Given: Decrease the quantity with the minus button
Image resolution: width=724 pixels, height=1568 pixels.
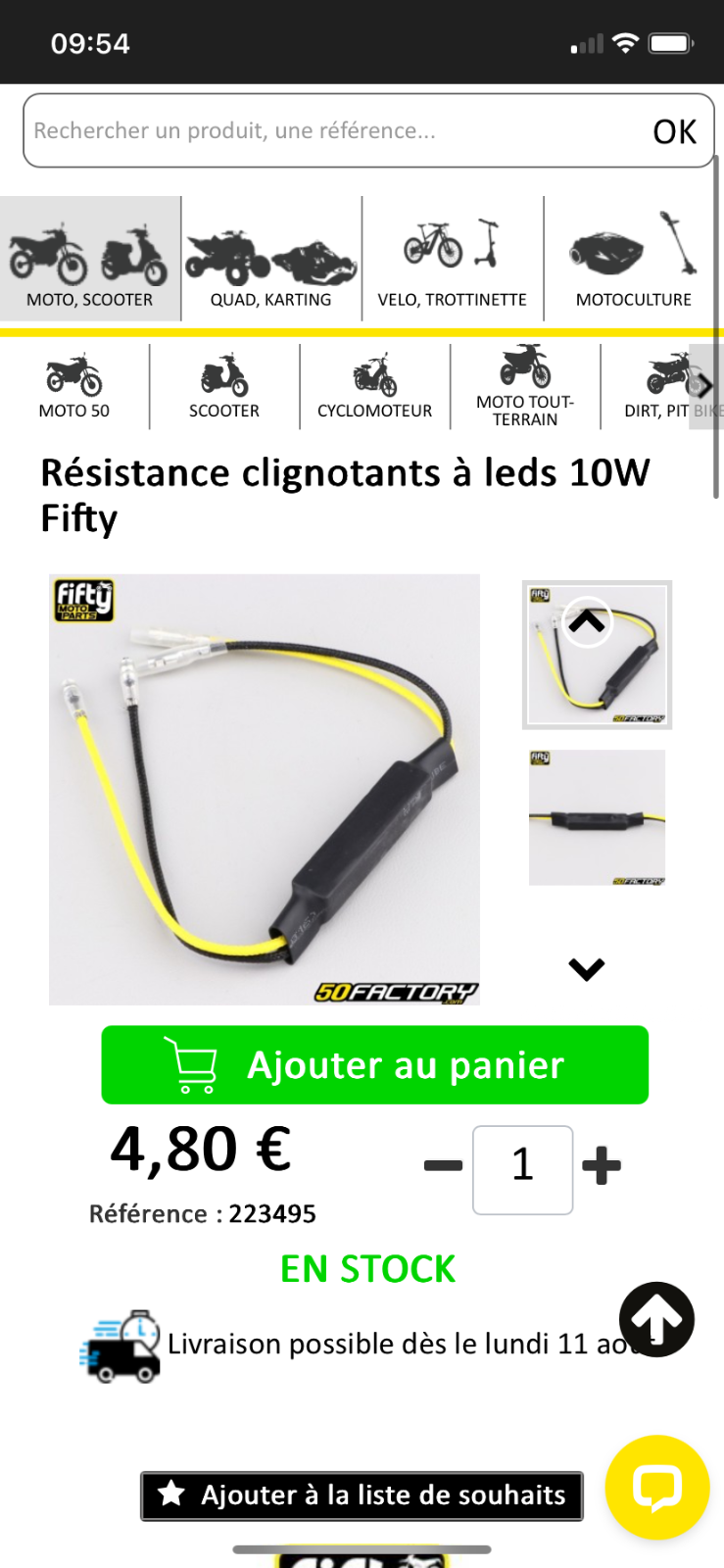Looking at the screenshot, I should (443, 1166).
